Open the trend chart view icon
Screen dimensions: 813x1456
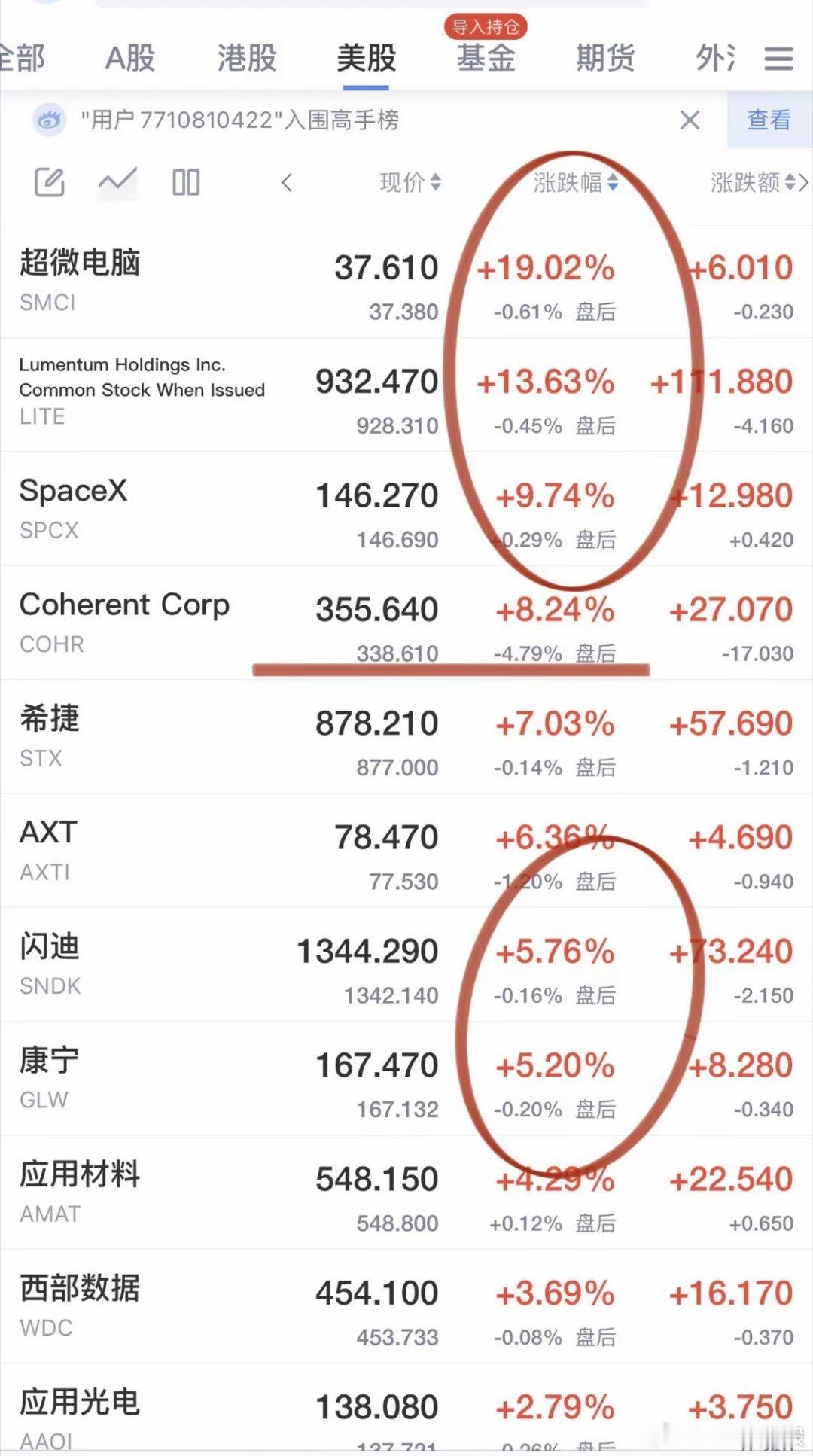point(117,181)
